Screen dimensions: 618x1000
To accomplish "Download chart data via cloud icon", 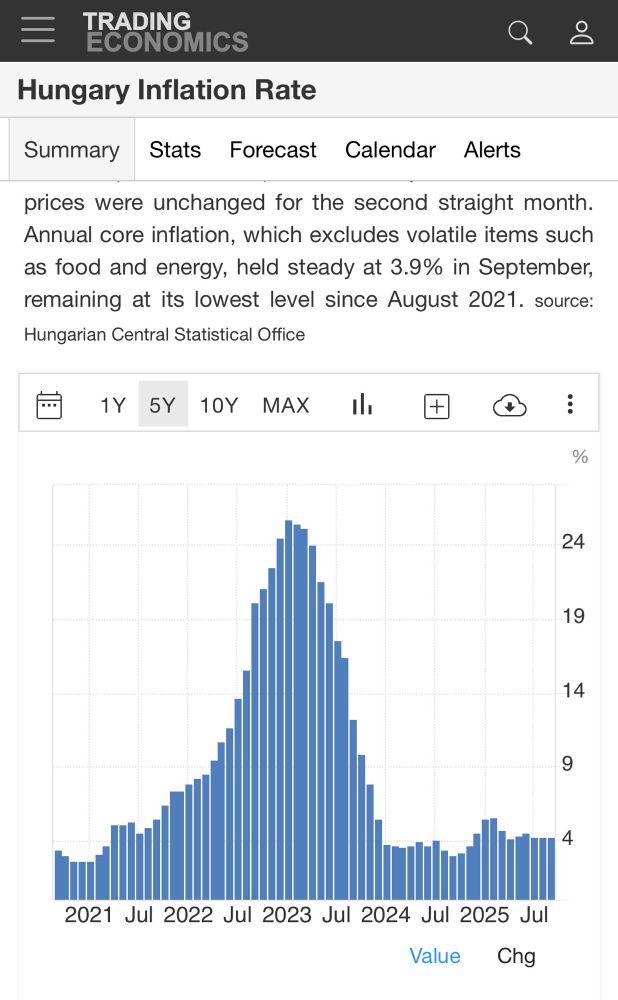I will click(510, 405).
